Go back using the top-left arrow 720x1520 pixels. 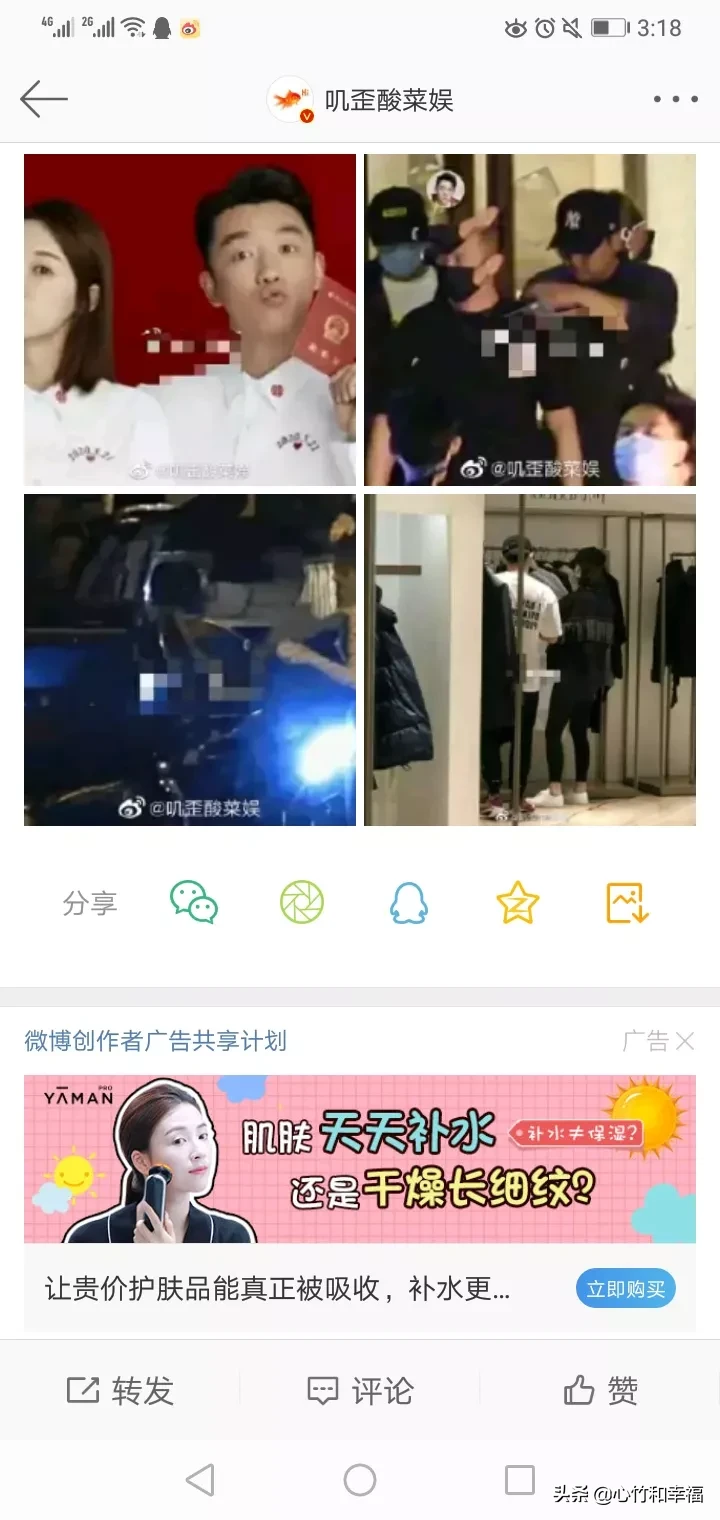pos(44,99)
